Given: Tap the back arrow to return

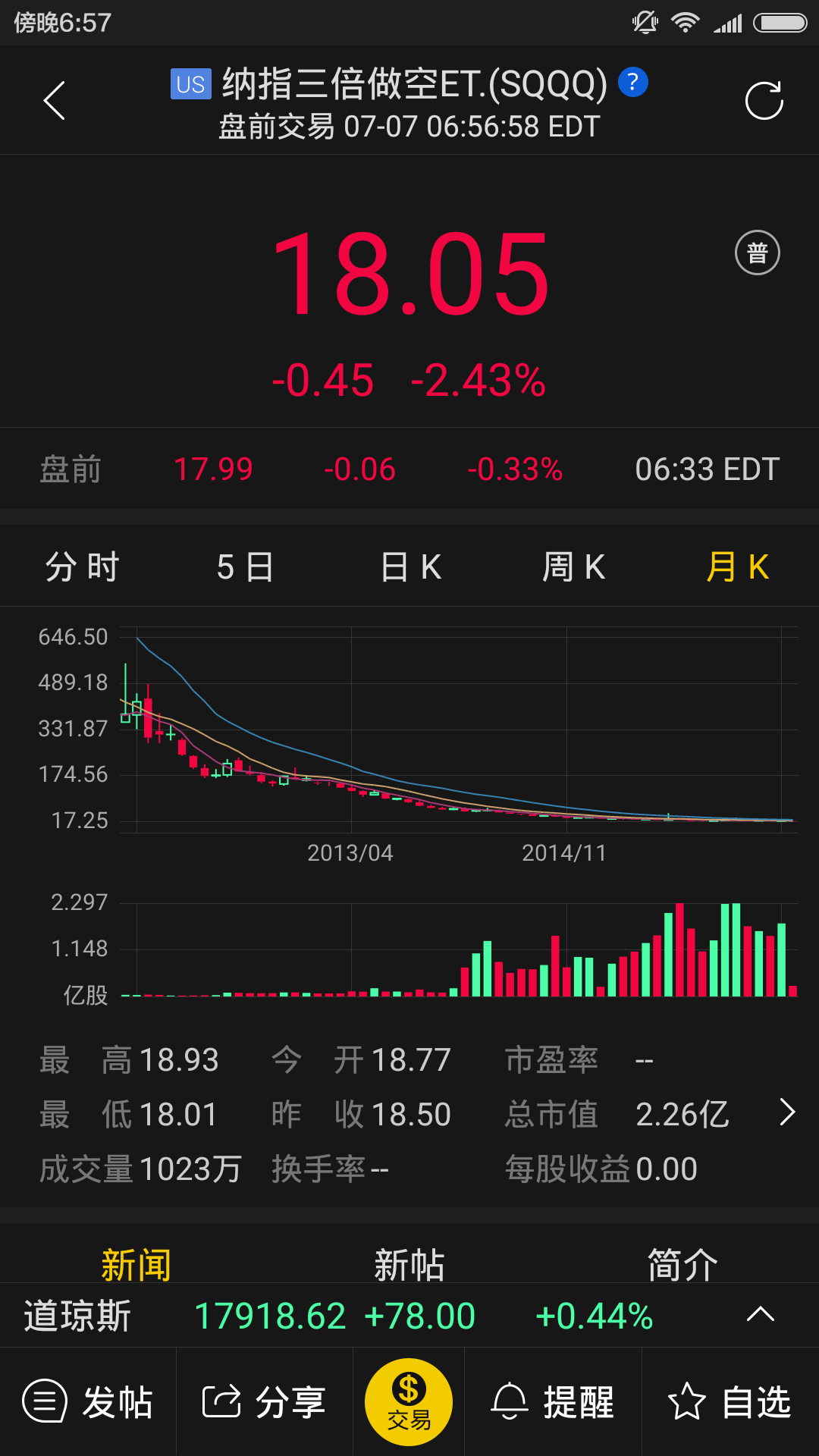Looking at the screenshot, I should point(54,100).
